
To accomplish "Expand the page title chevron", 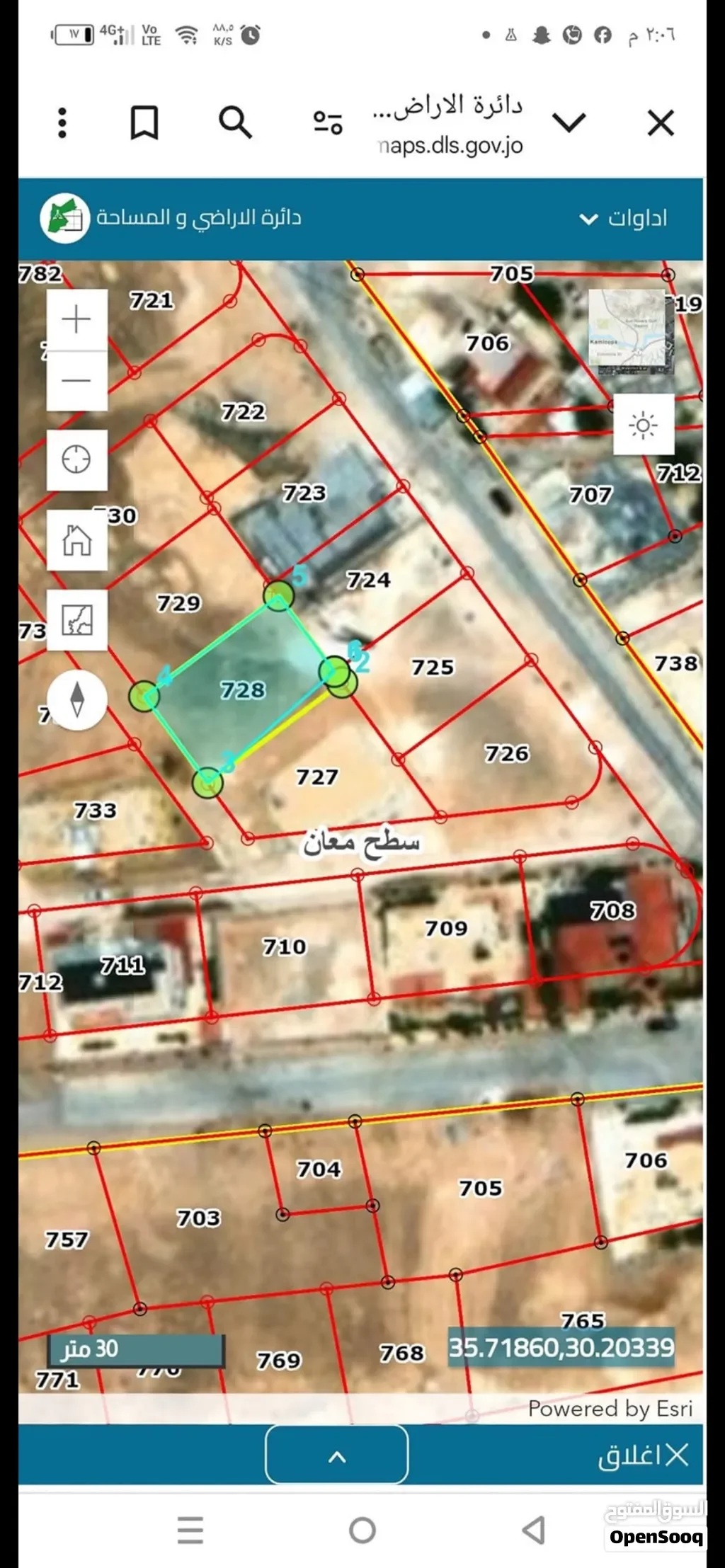I will (x=569, y=123).
